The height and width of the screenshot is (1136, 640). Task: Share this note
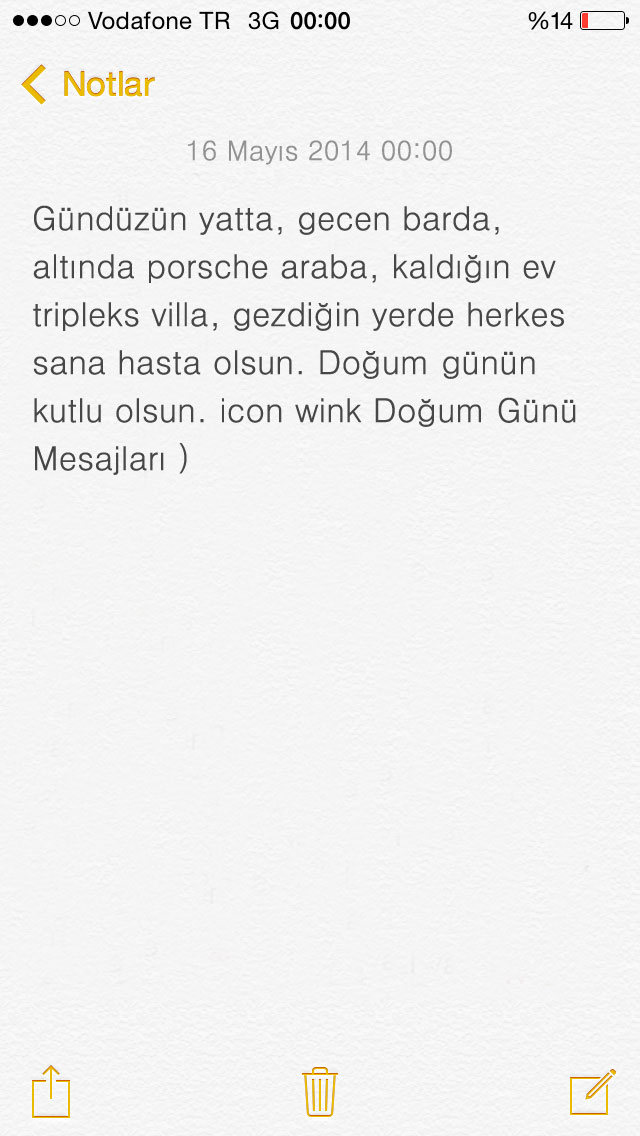(x=51, y=1090)
